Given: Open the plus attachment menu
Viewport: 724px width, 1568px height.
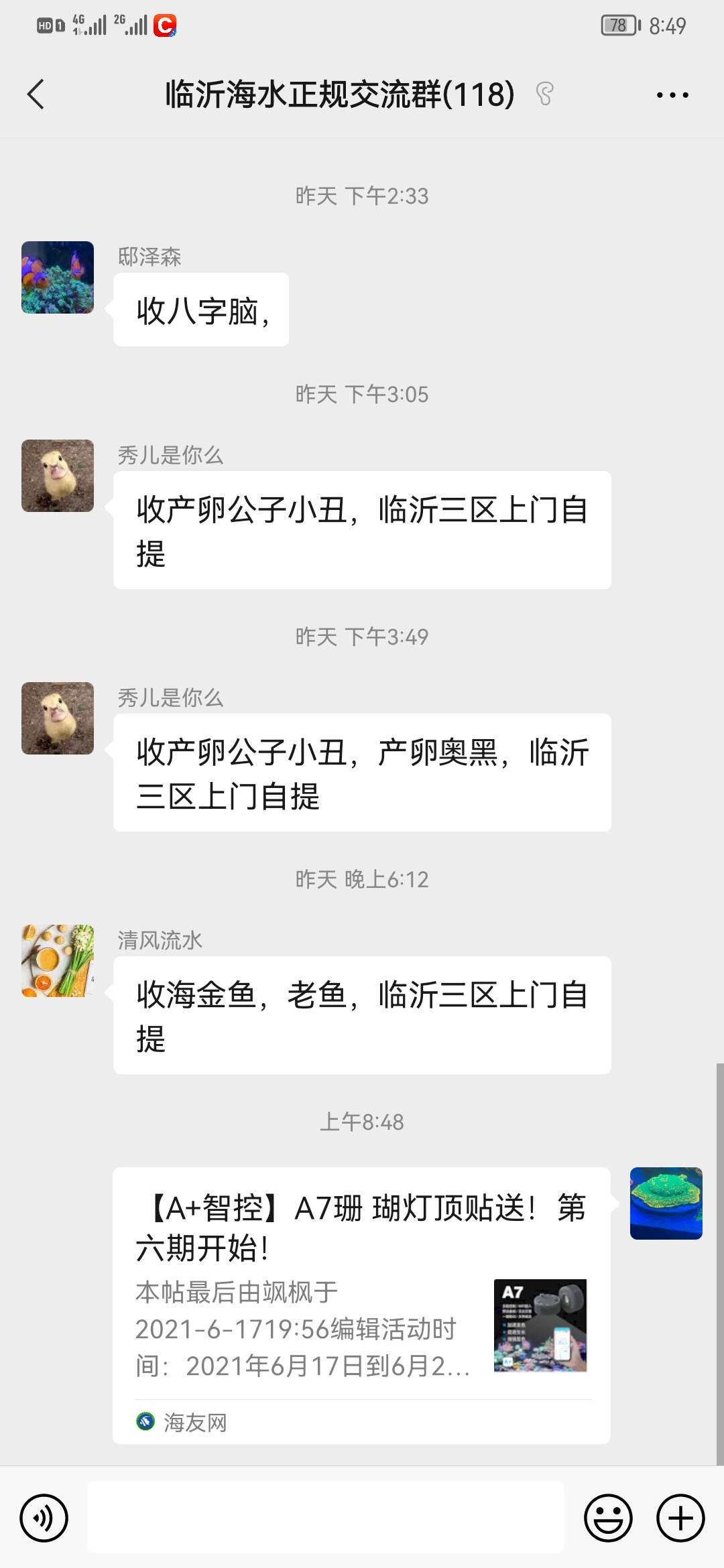Looking at the screenshot, I should (x=680, y=1518).
